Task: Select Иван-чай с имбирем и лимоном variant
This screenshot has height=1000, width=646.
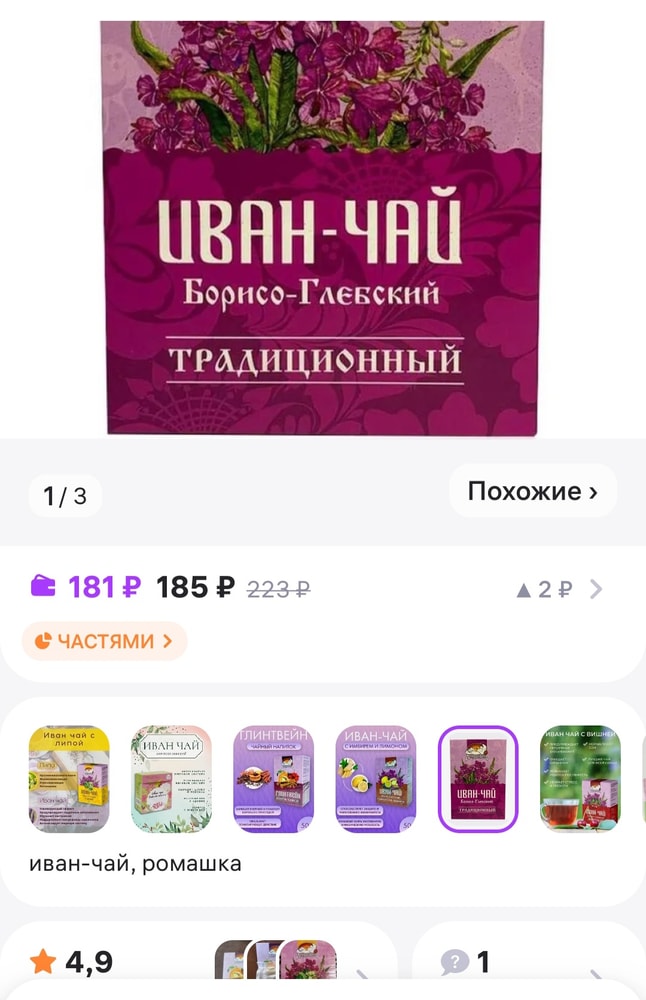Action: 375,779
